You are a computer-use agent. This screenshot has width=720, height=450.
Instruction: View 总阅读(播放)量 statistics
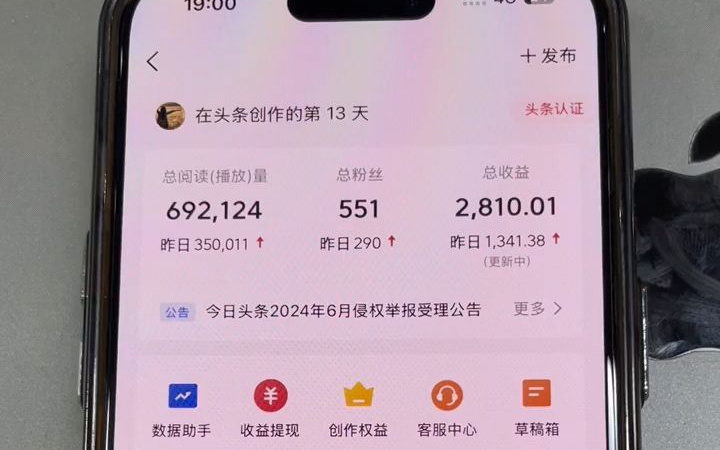(215, 209)
